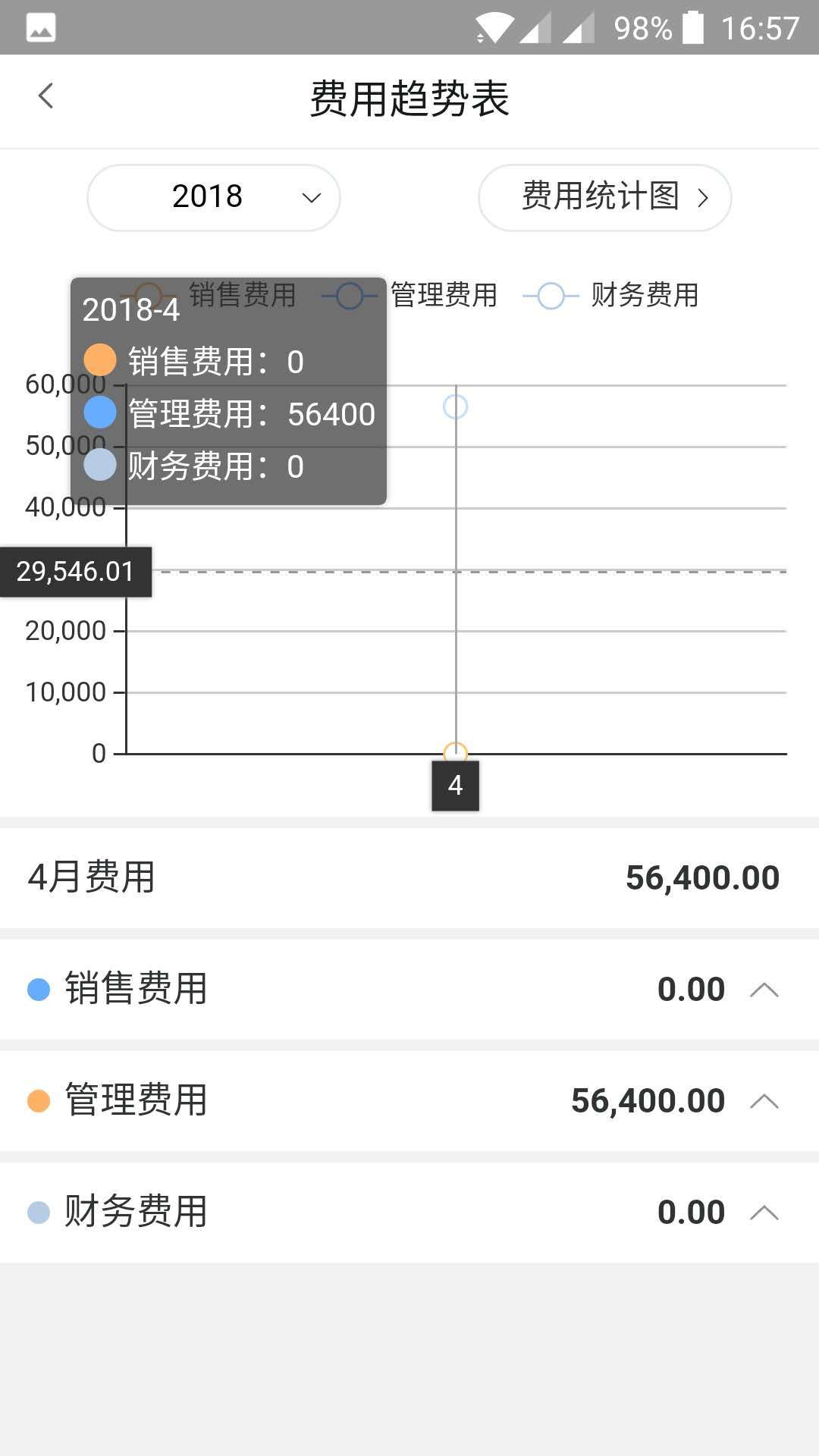Open the 2018 year dropdown
Screen dimensions: 819x1456
tap(214, 198)
